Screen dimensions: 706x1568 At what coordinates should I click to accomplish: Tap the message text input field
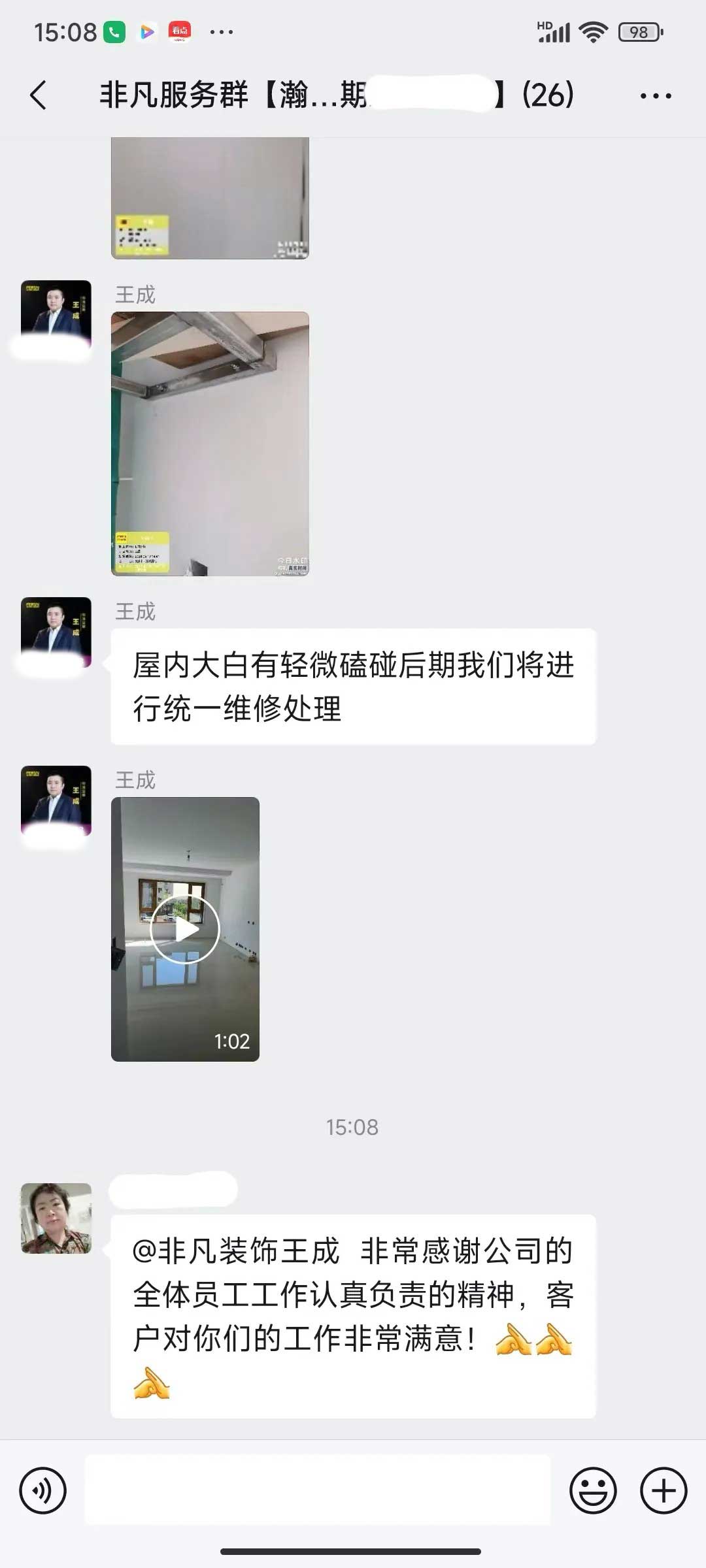point(318,1490)
